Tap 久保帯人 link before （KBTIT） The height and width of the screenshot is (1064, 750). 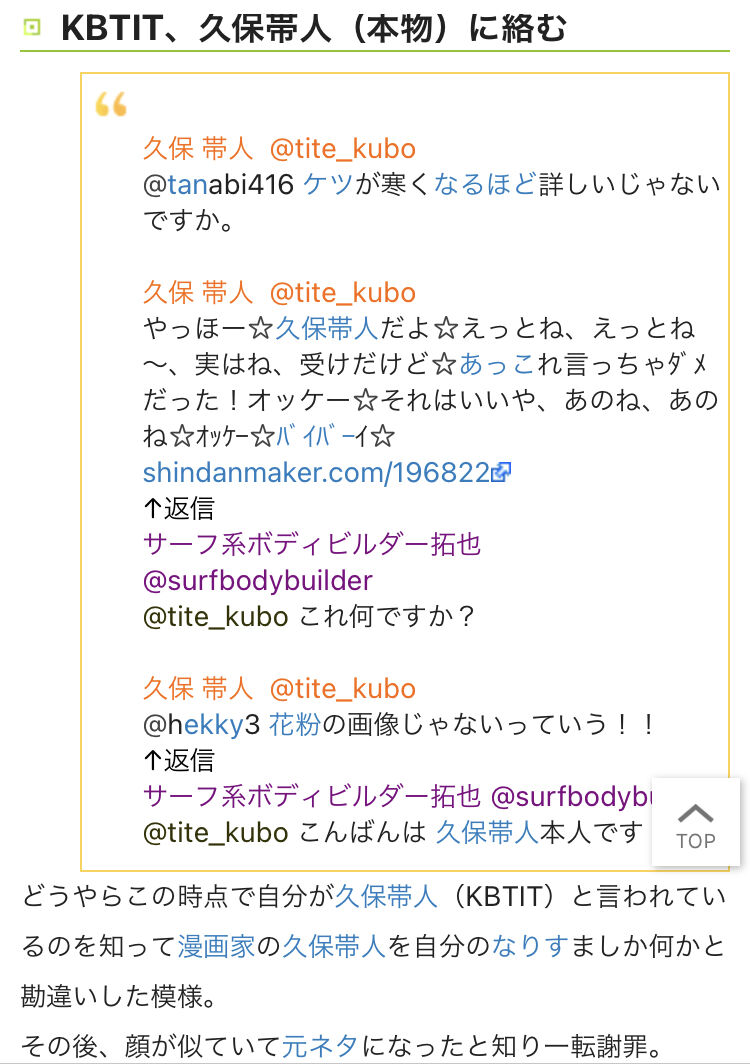click(x=386, y=895)
